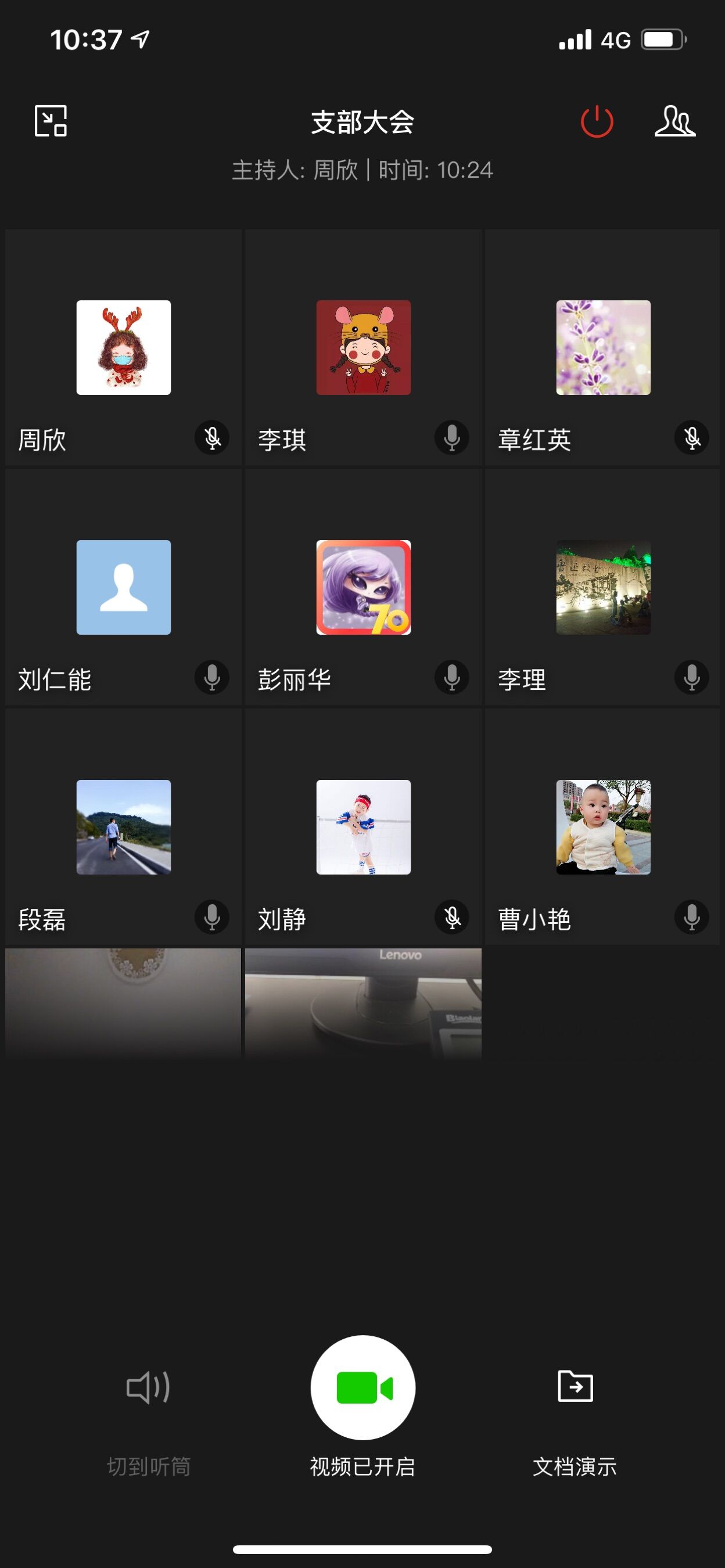Tap the microphone icon next to 章红英
This screenshot has width=725, height=1568.
click(691, 438)
